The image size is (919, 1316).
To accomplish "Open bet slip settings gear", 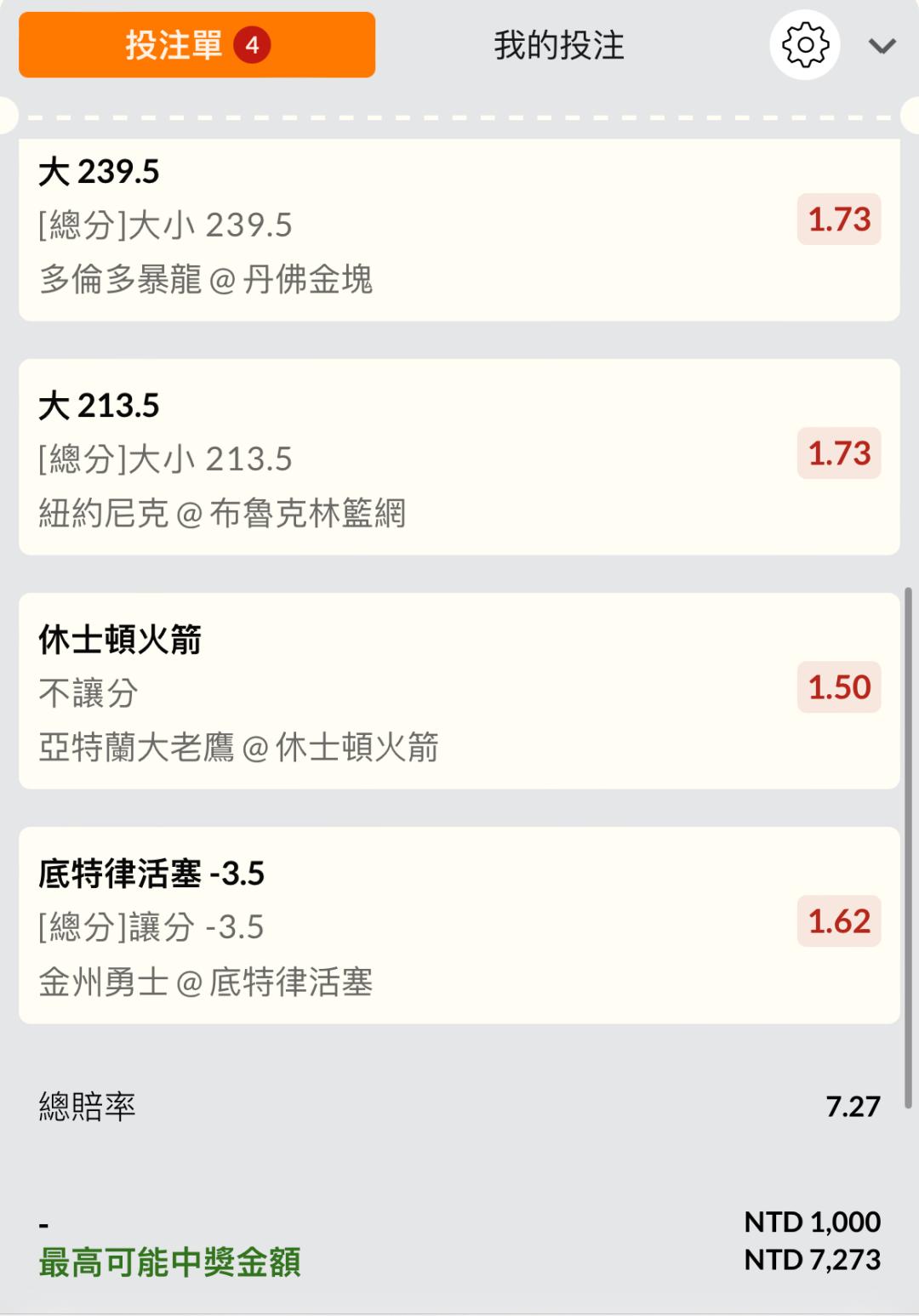I will [x=804, y=45].
